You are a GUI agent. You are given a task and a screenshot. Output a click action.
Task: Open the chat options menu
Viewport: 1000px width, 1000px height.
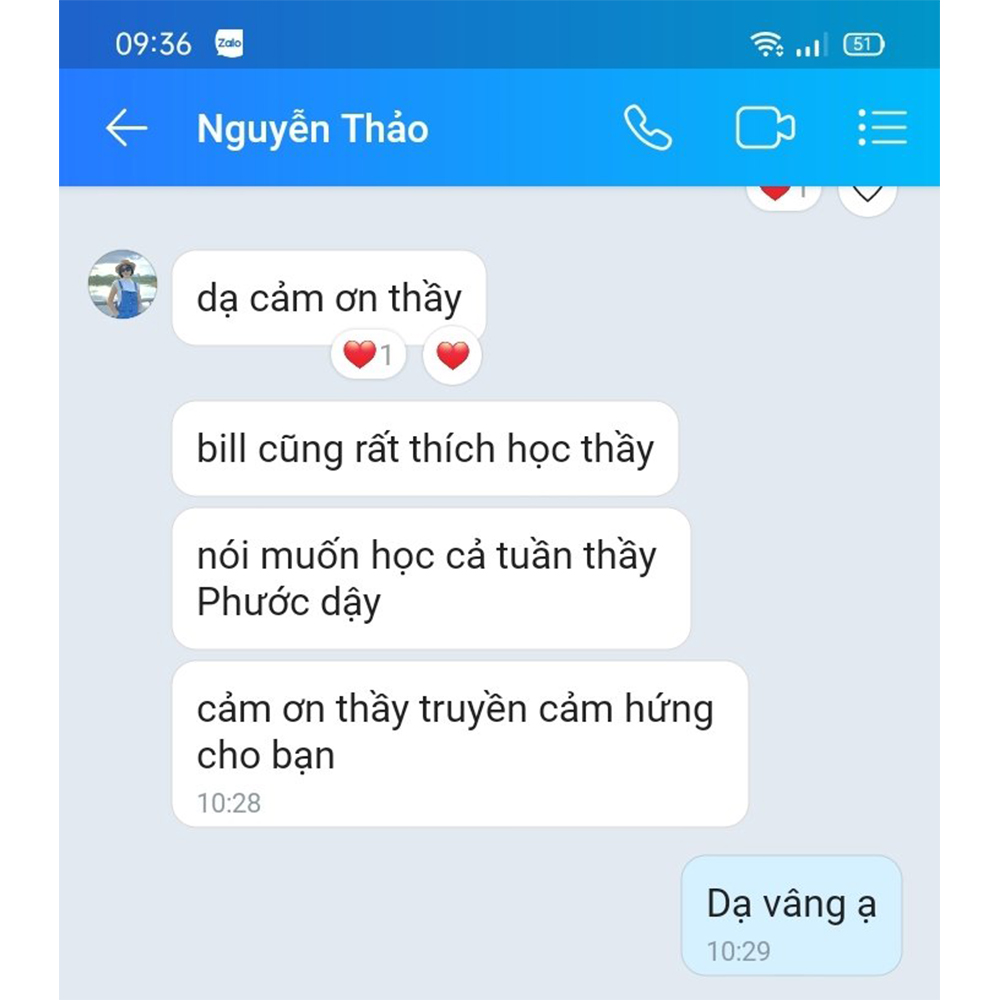[882, 128]
